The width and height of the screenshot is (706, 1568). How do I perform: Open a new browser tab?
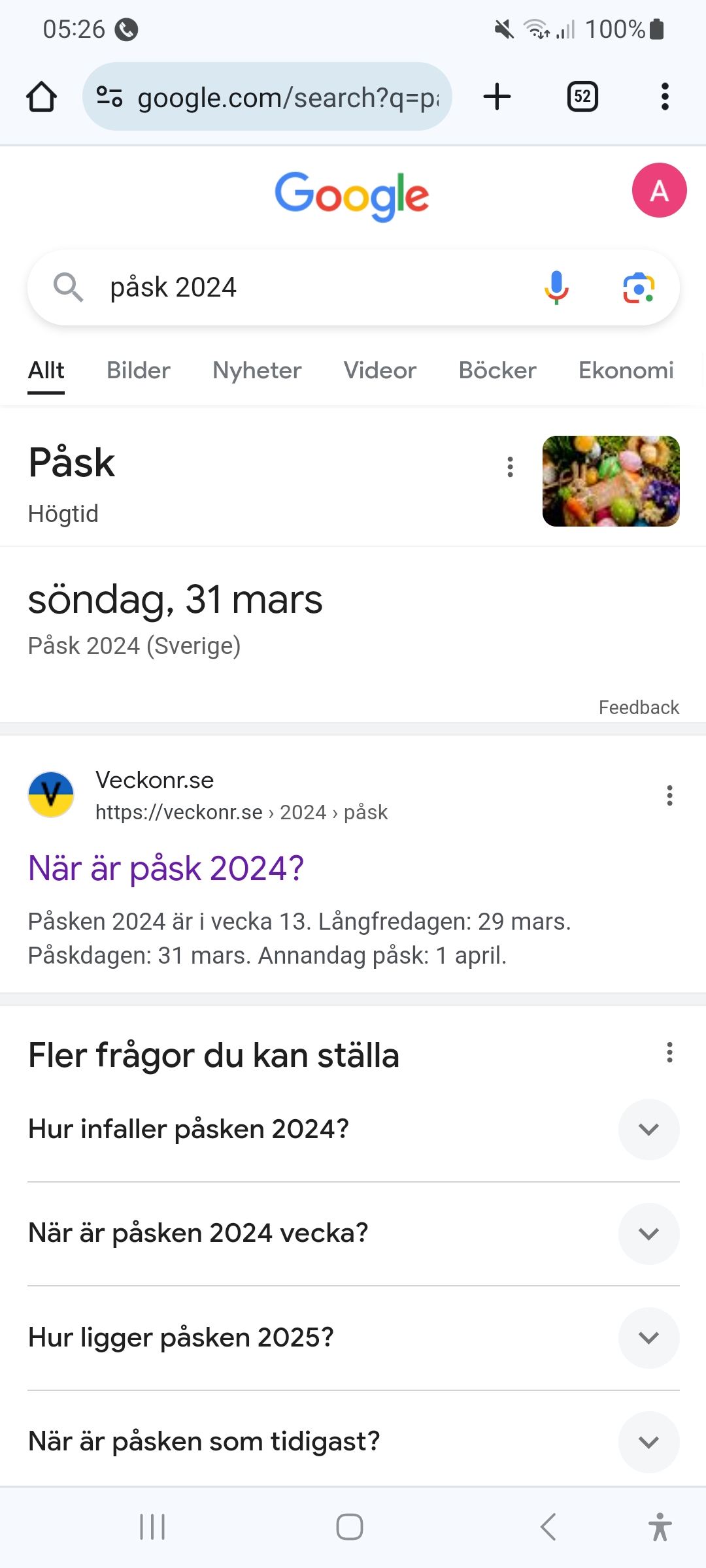(497, 97)
